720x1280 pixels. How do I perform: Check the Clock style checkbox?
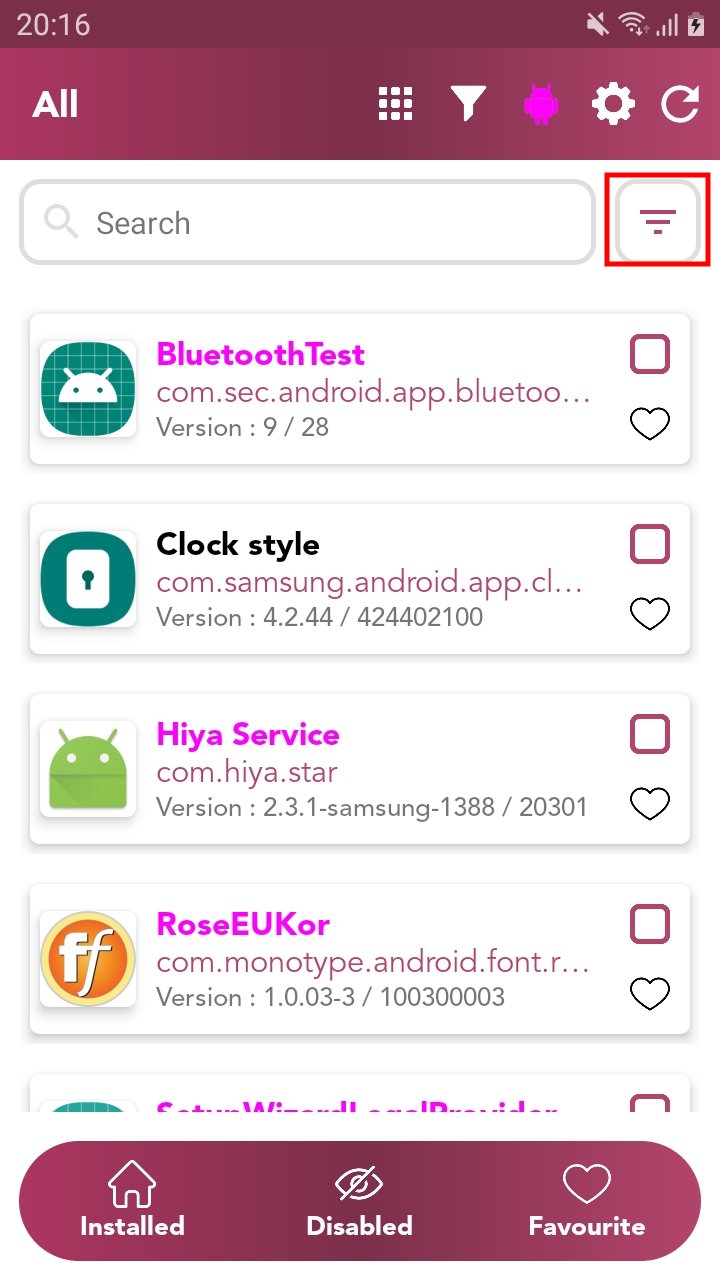coord(650,544)
